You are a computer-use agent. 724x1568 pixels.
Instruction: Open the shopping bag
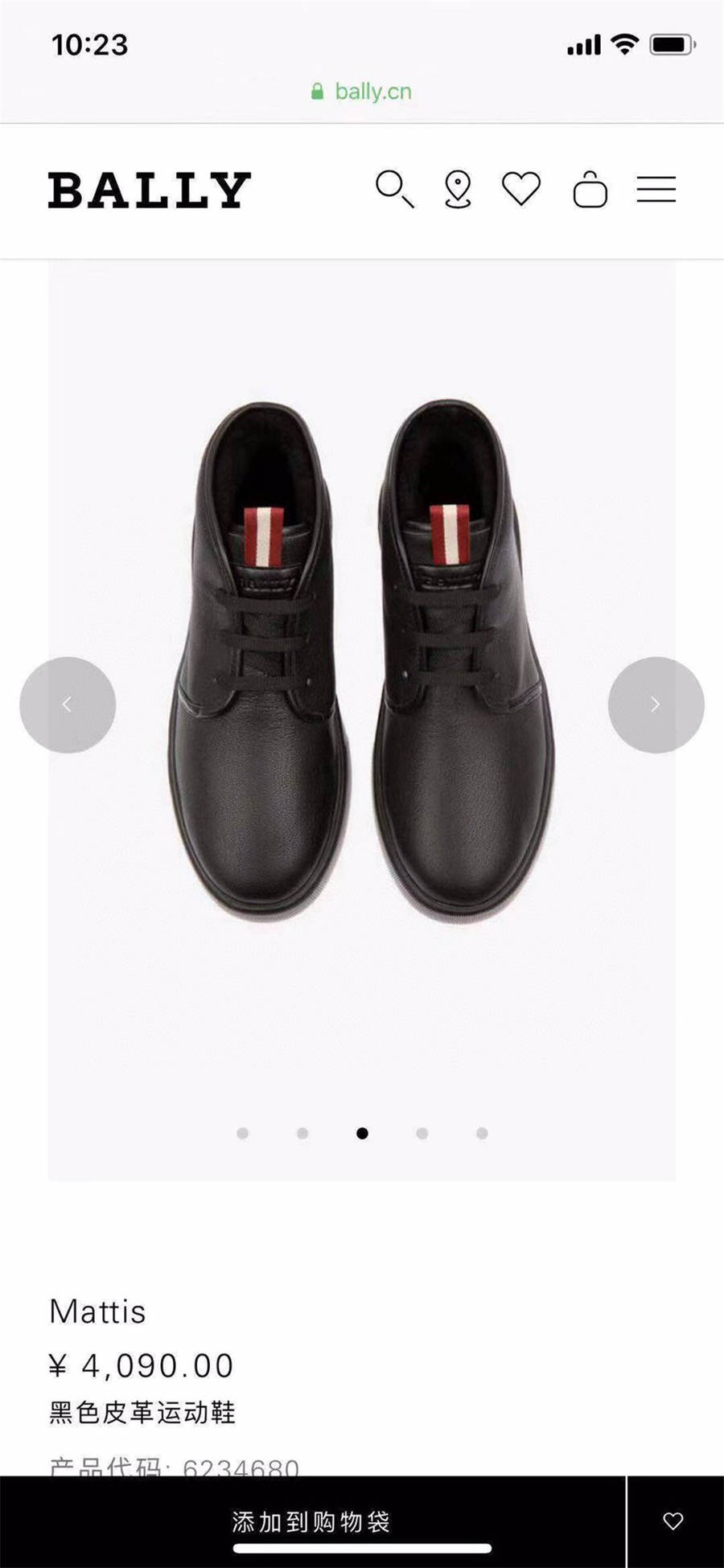pyautogui.click(x=590, y=191)
